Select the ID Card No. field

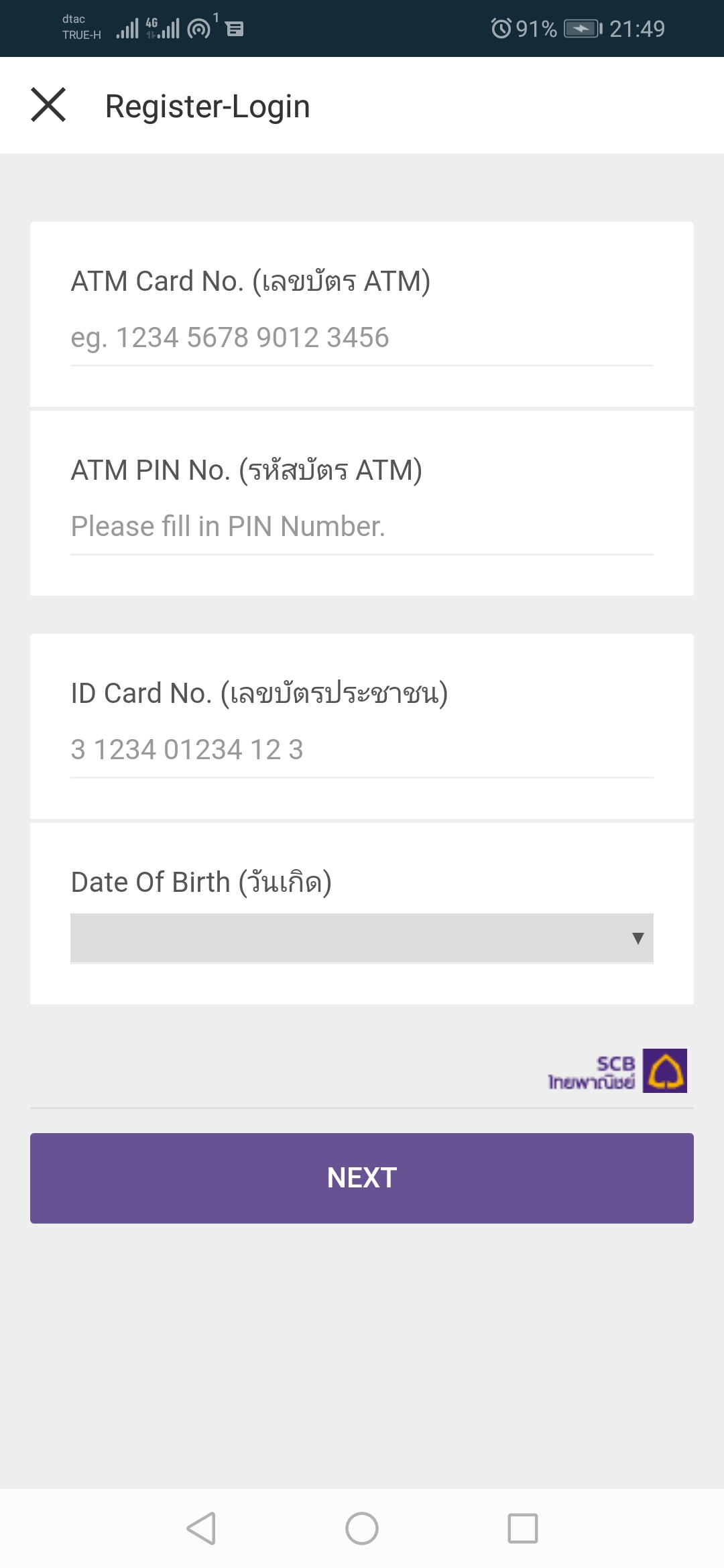pos(362,750)
